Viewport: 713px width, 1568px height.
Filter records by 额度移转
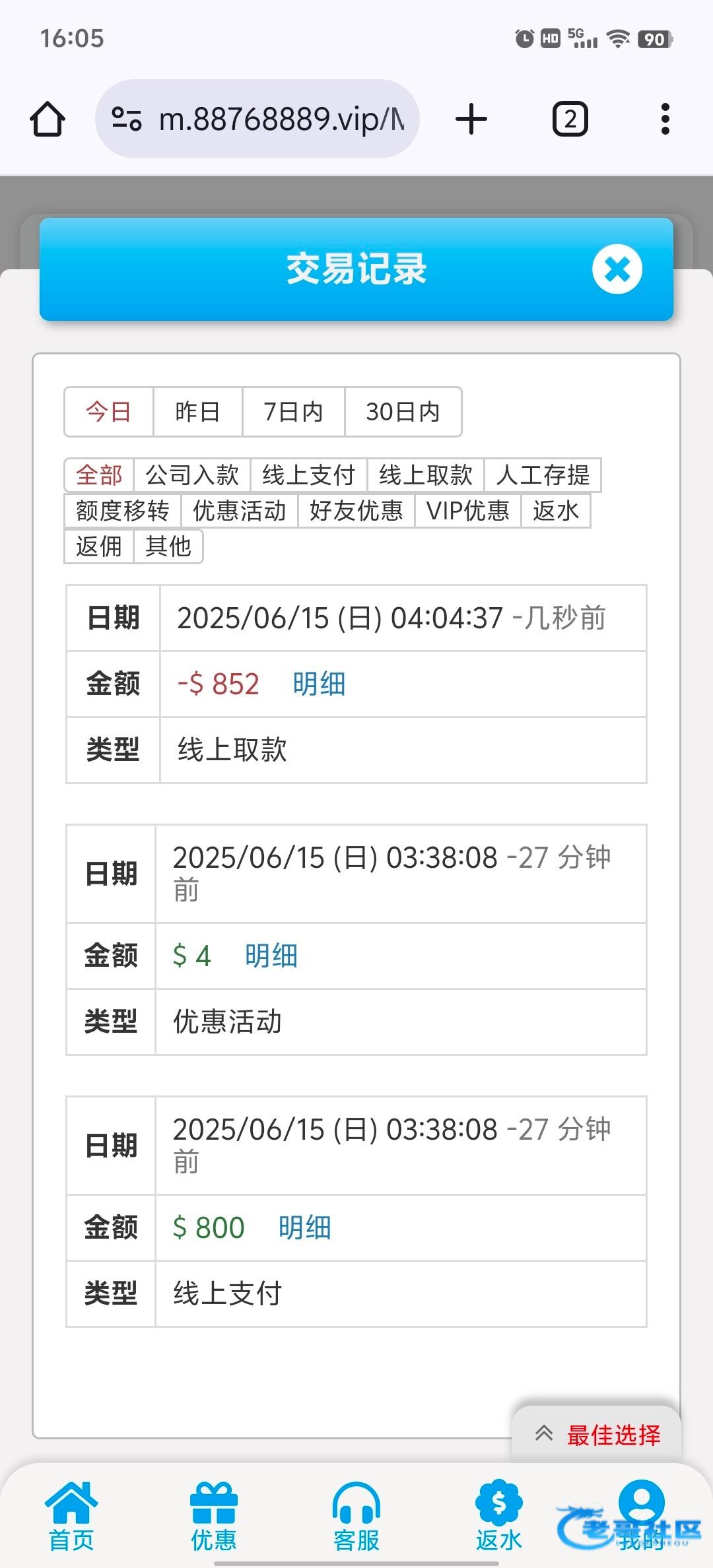pos(123,511)
